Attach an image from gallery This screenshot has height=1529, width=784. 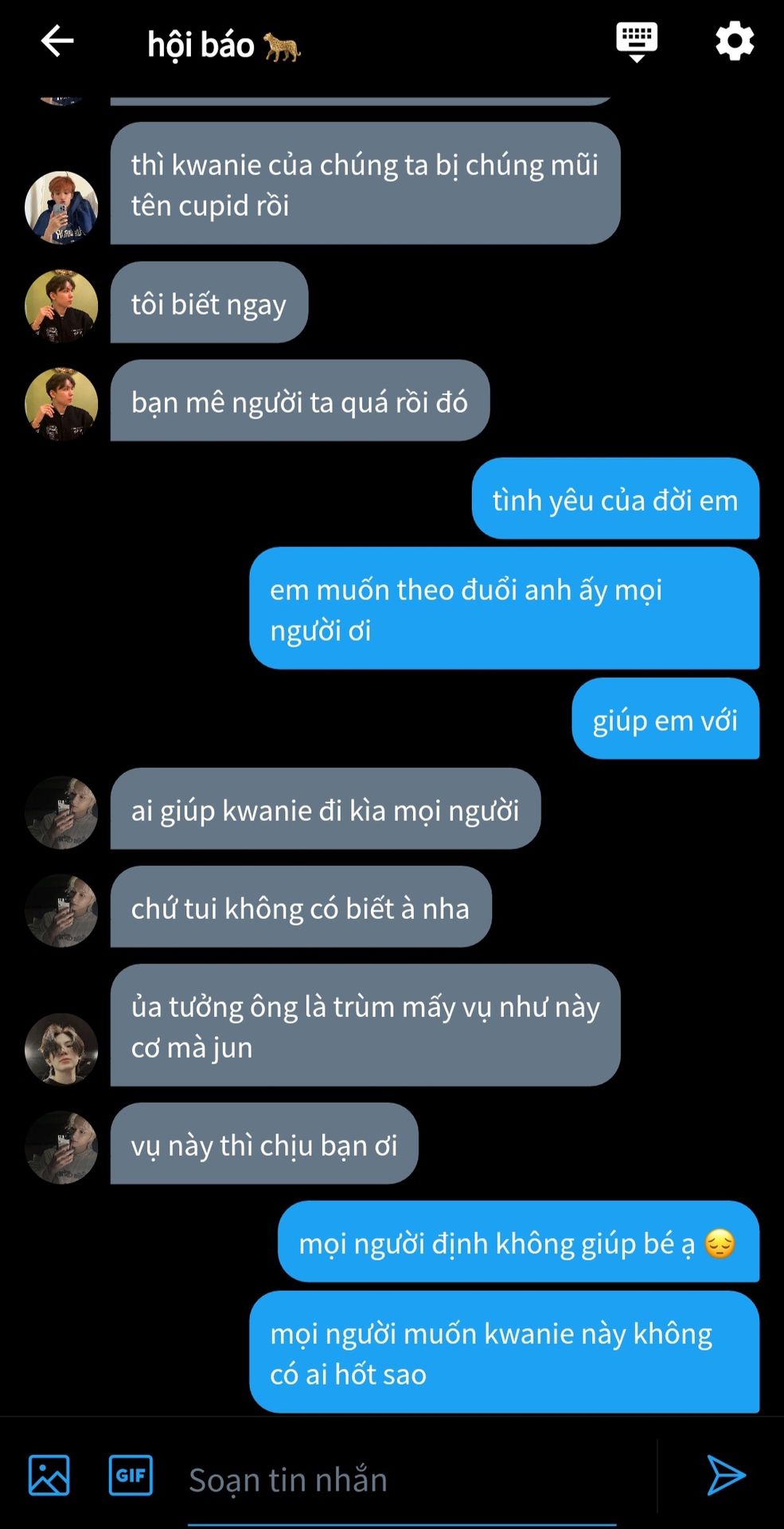[49, 1475]
